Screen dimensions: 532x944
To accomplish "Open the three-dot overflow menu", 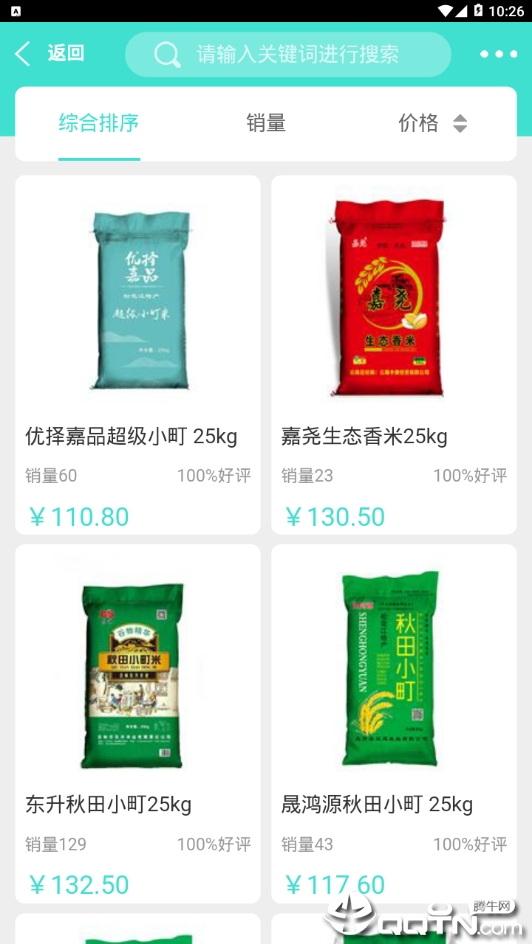I will (x=498, y=54).
